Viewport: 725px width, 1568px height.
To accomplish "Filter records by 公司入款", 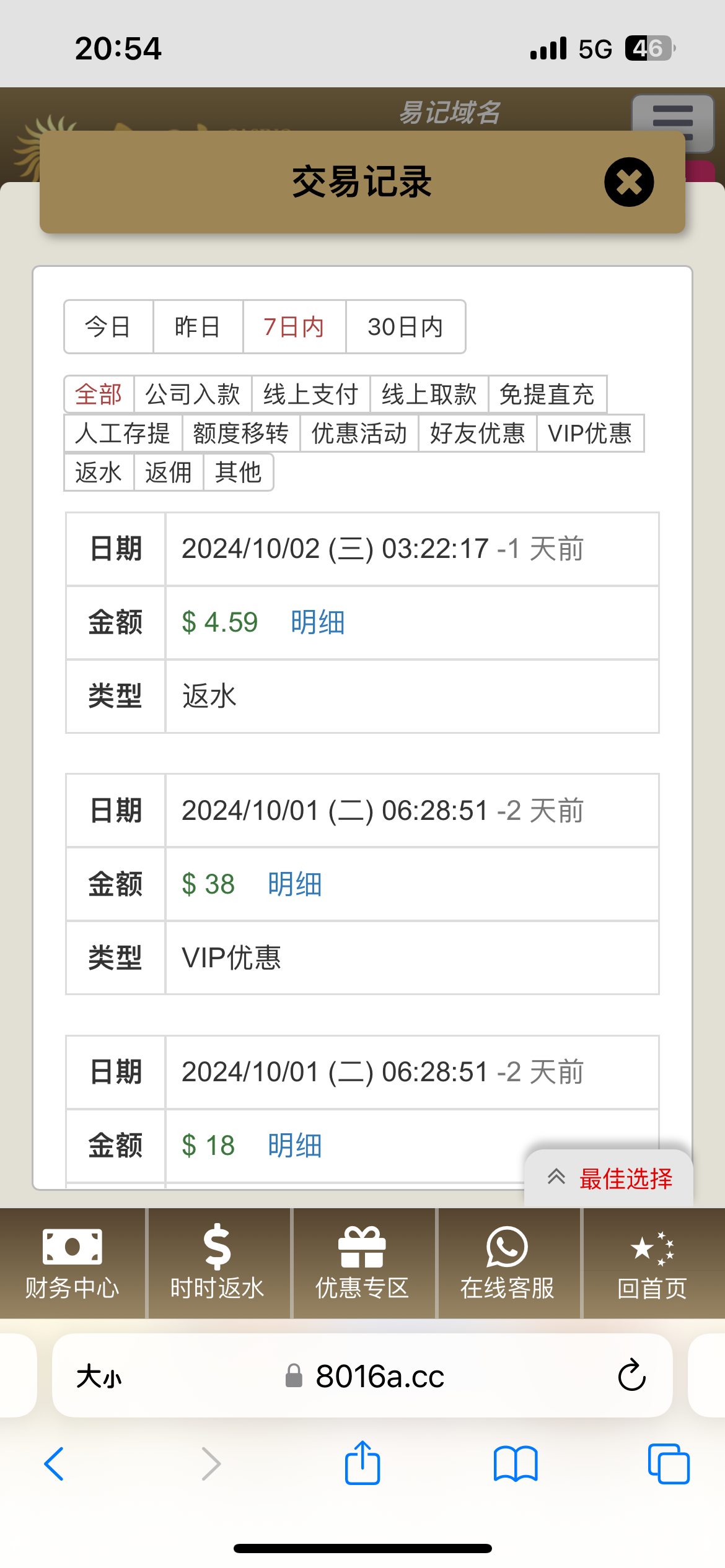I will (193, 394).
